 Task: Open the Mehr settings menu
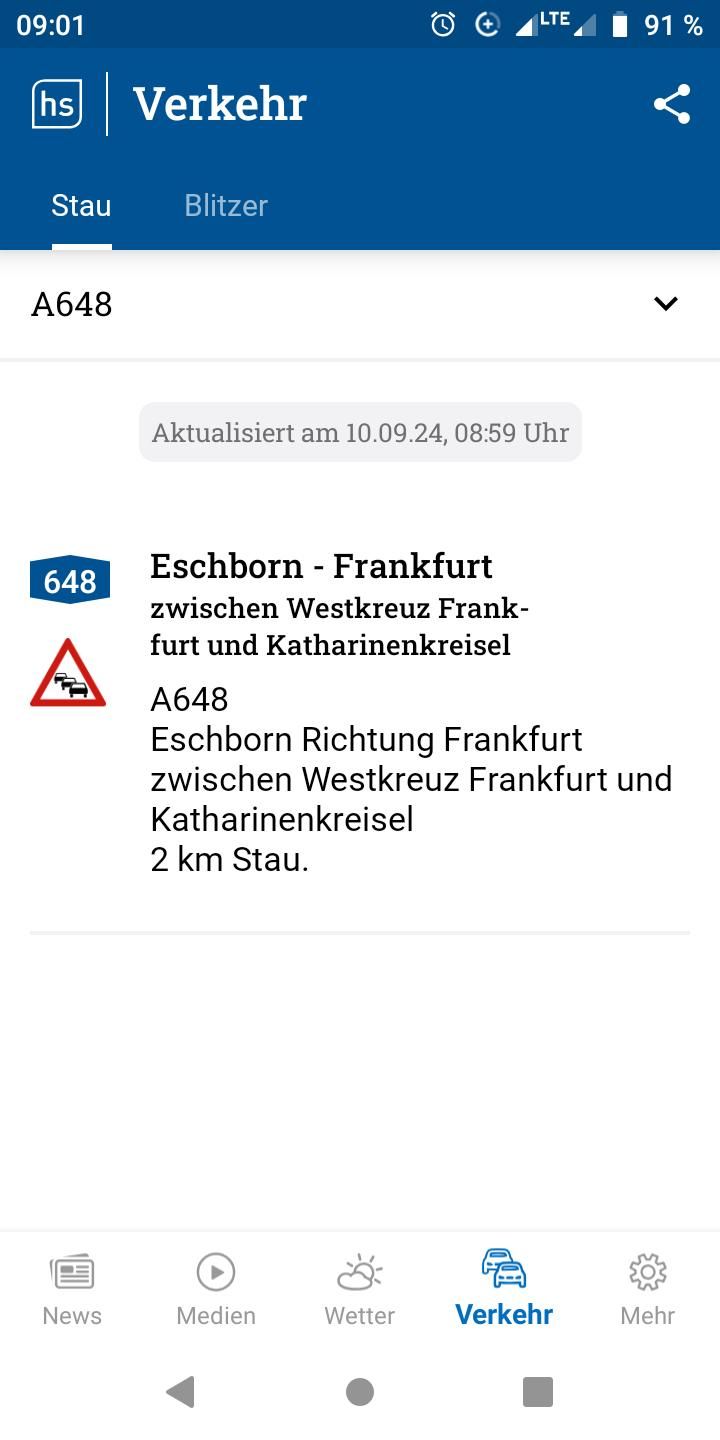tap(648, 1290)
